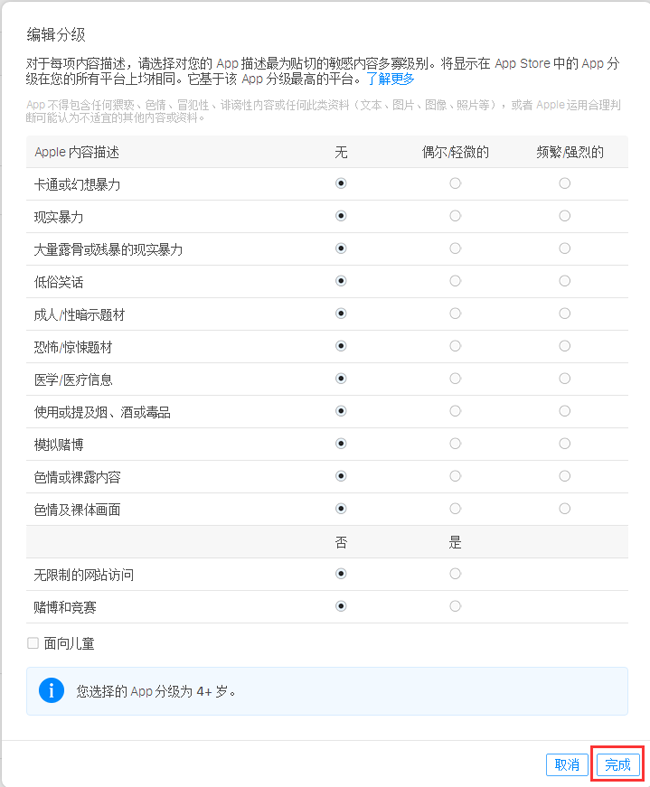This screenshot has width=650, height=787.
Task: Select 频繁/强烈的 for 色情或裸露内容
Action: pyautogui.click(x=565, y=476)
